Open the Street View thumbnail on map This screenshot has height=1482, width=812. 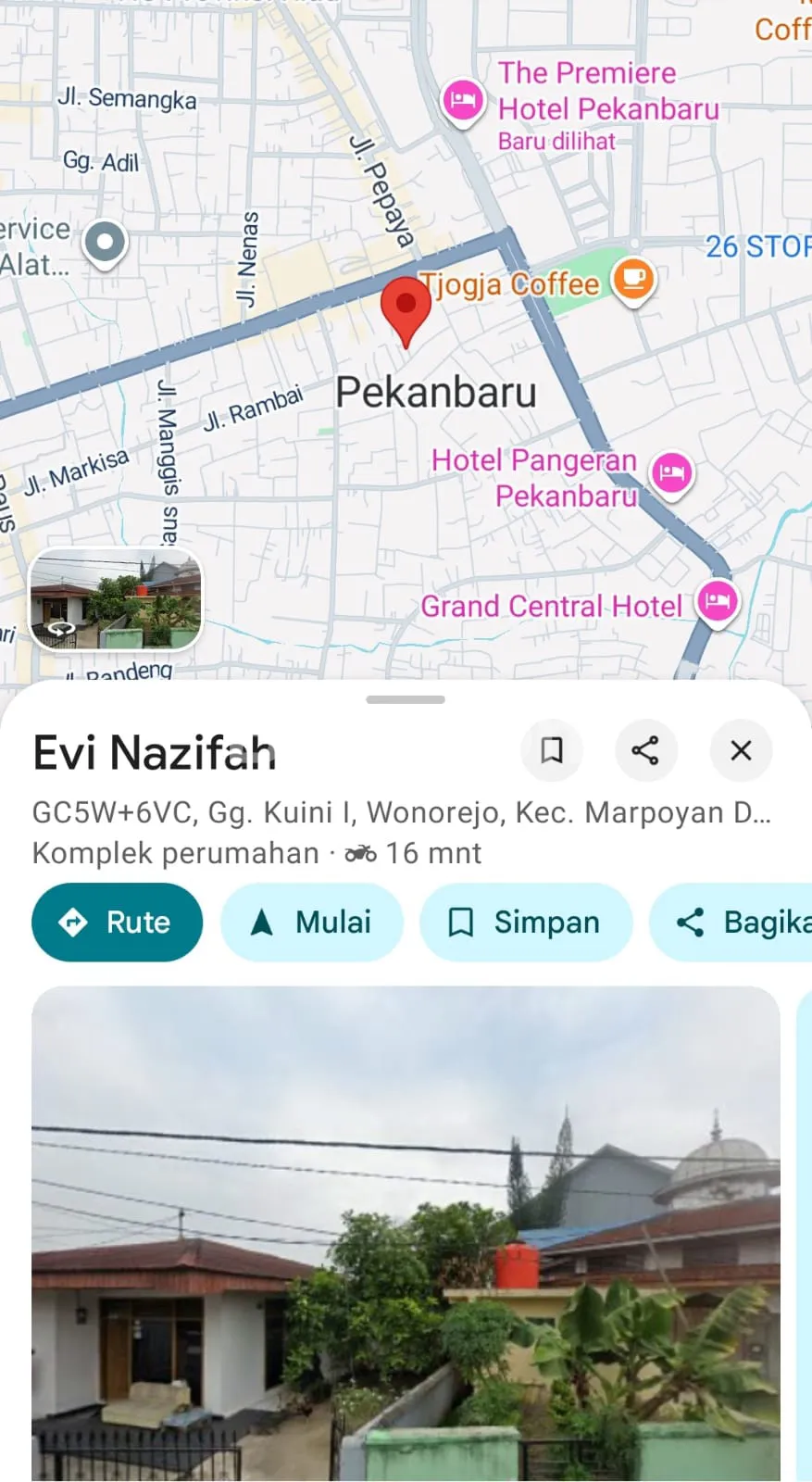coord(116,598)
